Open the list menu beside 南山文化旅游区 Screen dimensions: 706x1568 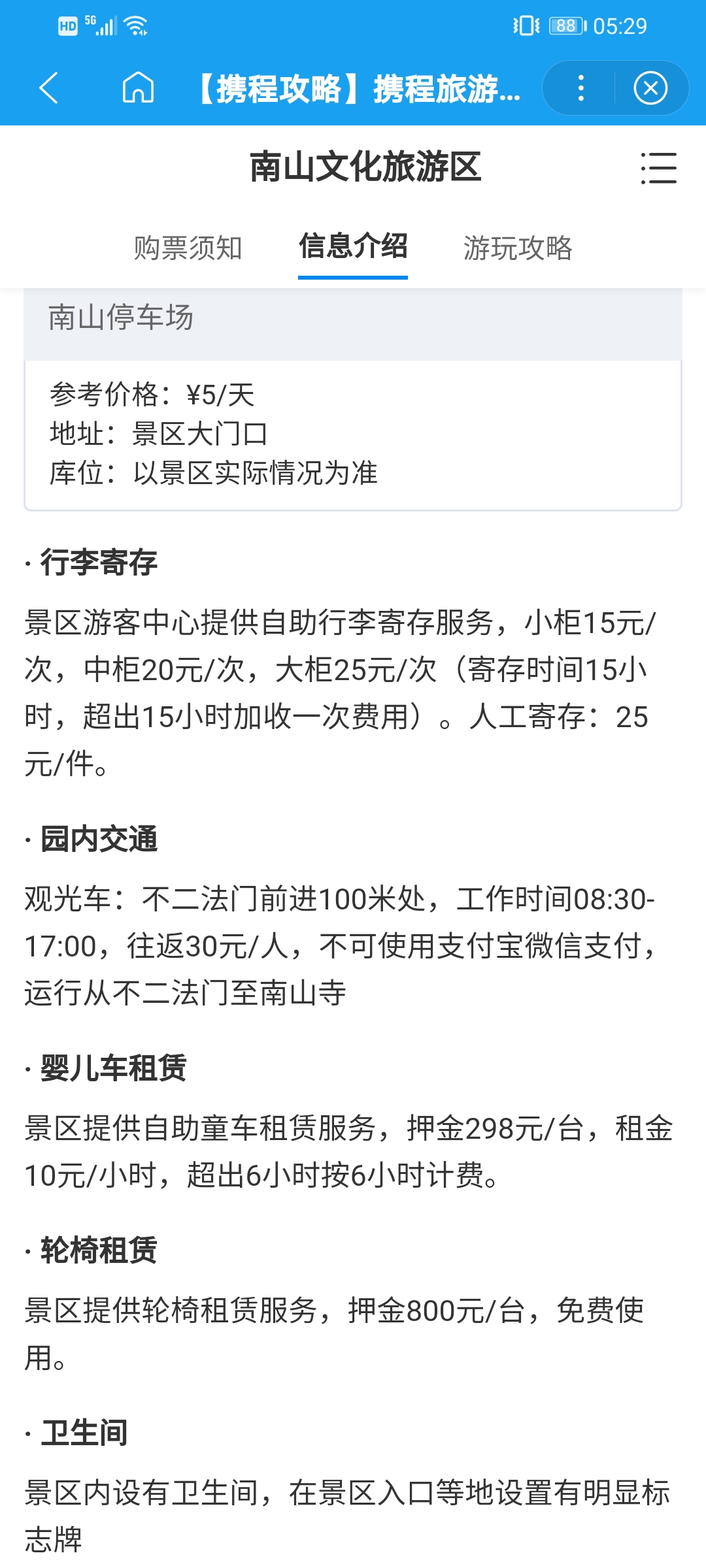[x=658, y=168]
